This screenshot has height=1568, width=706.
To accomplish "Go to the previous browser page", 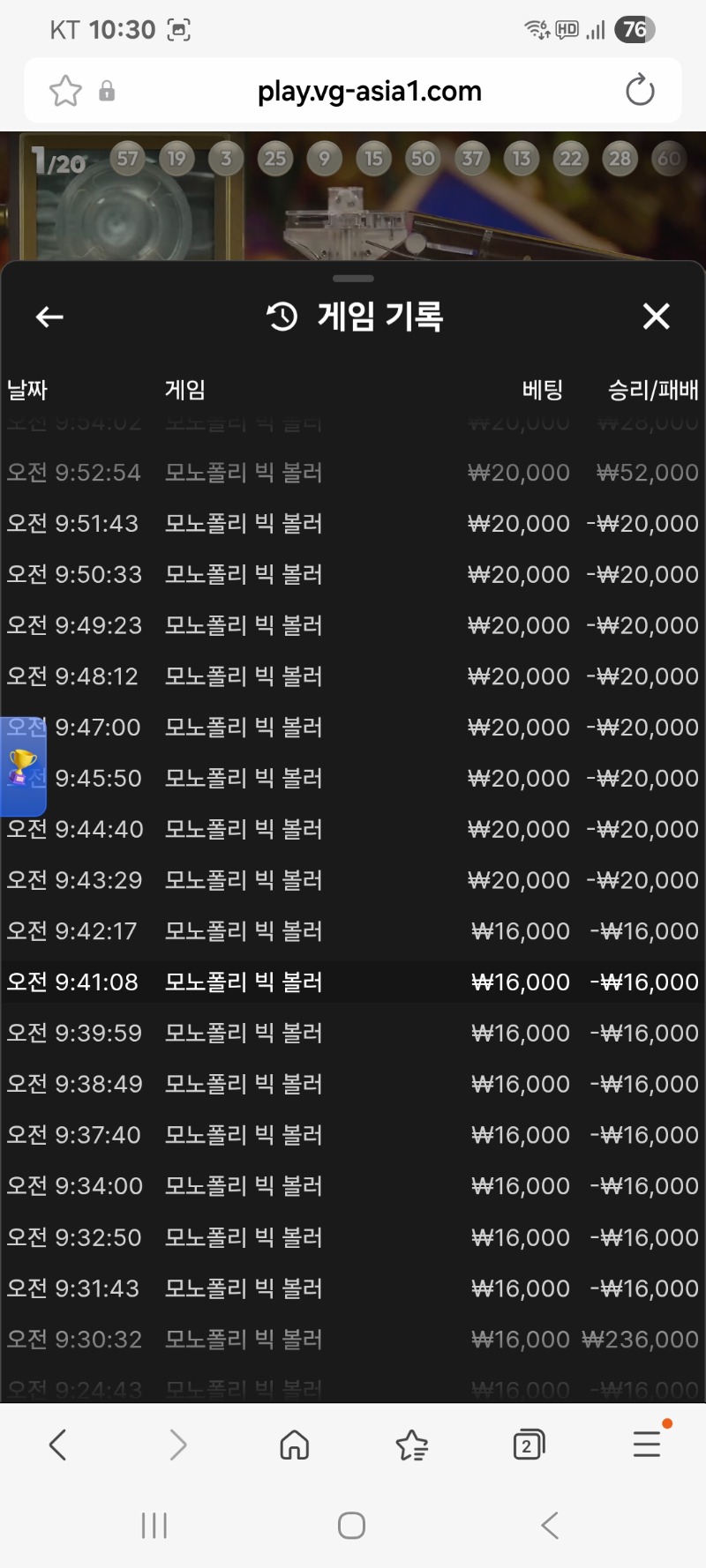I will [x=58, y=1445].
